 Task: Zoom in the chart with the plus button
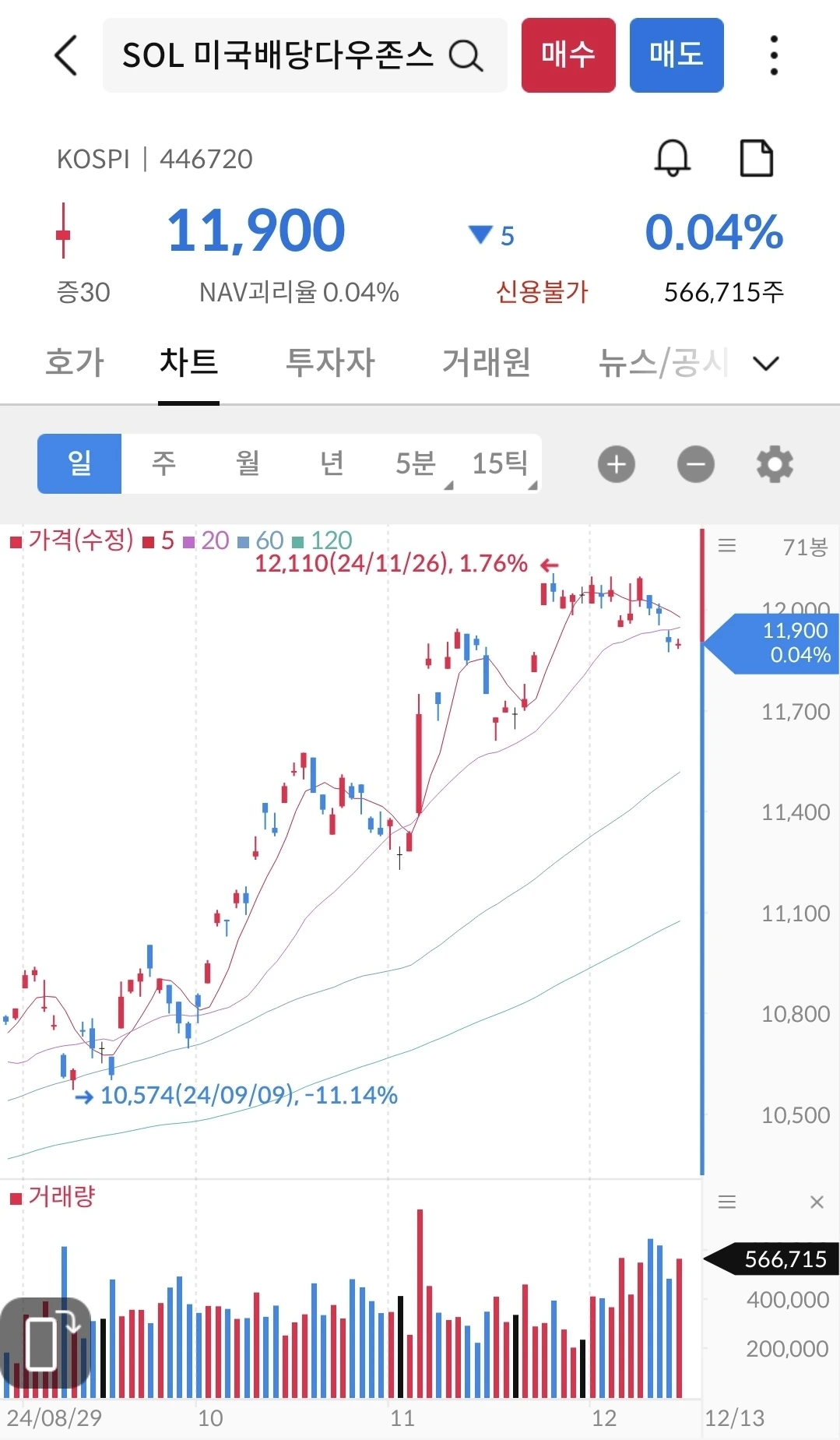(x=617, y=464)
